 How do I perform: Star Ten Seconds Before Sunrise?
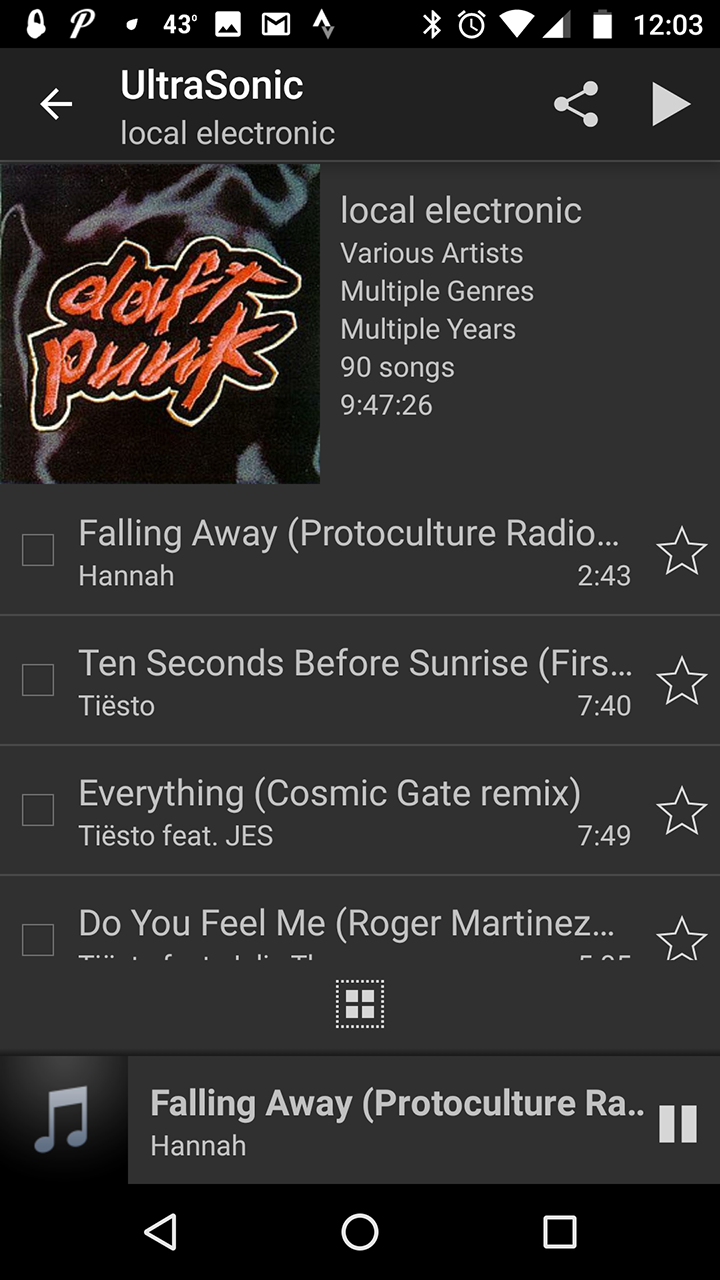pyautogui.click(x=682, y=681)
